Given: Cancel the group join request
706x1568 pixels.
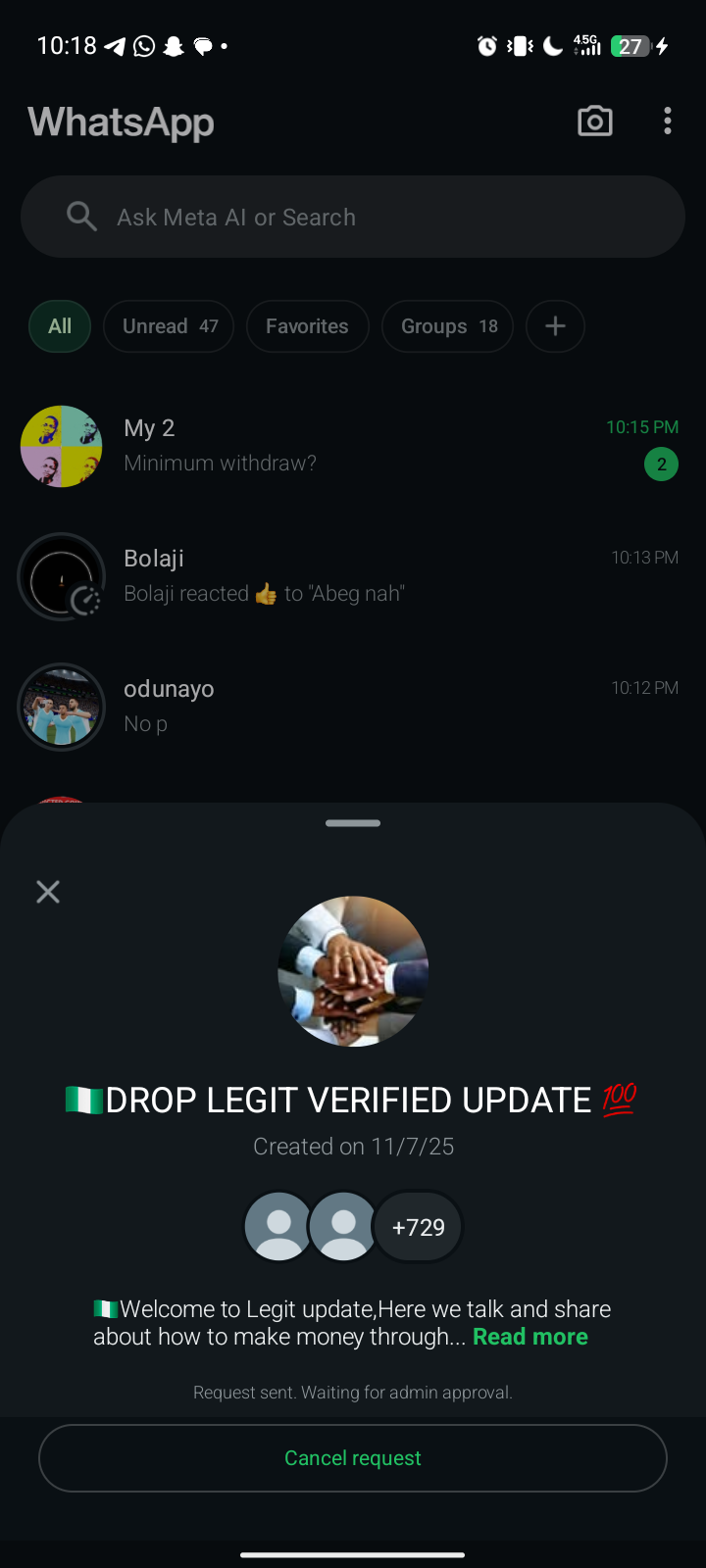Looking at the screenshot, I should pyautogui.click(x=353, y=1458).
